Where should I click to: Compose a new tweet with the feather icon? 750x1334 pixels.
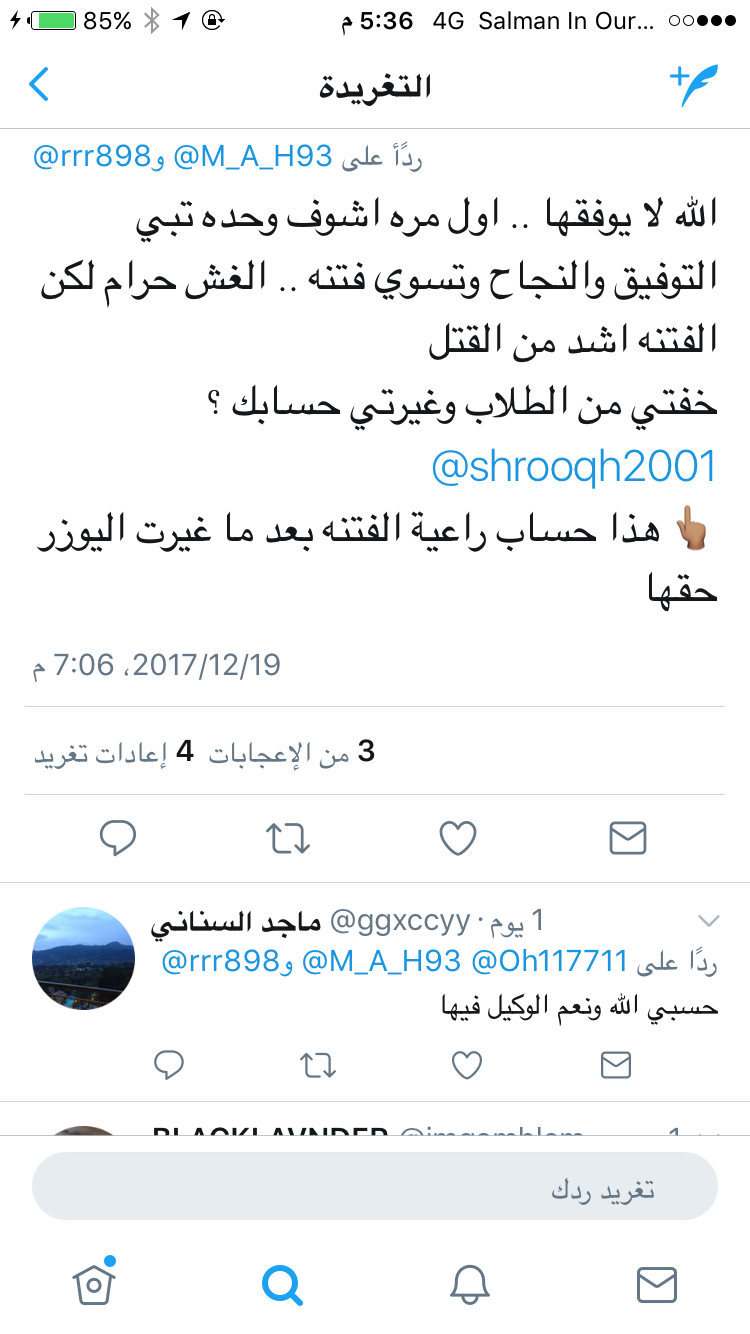[x=693, y=86]
